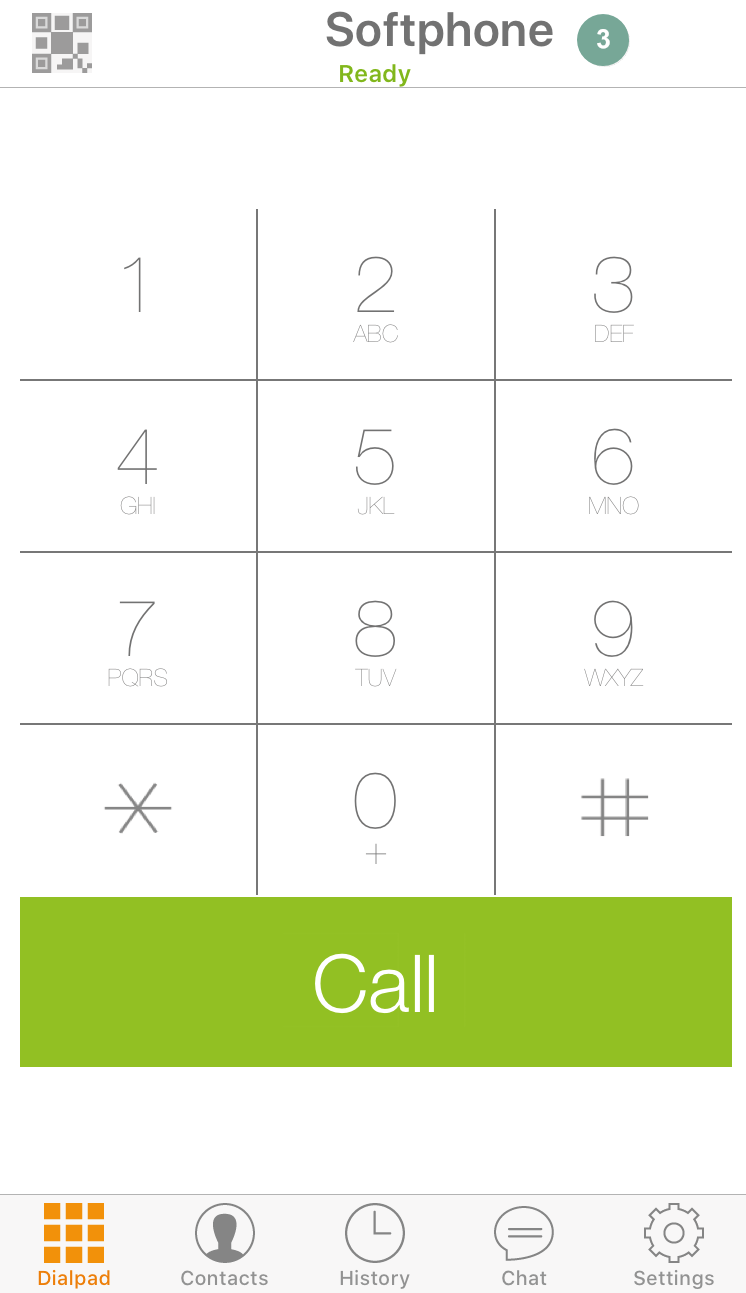This screenshot has width=746, height=1293.
Task: Select the Dialpad tab
Action: point(74,1244)
